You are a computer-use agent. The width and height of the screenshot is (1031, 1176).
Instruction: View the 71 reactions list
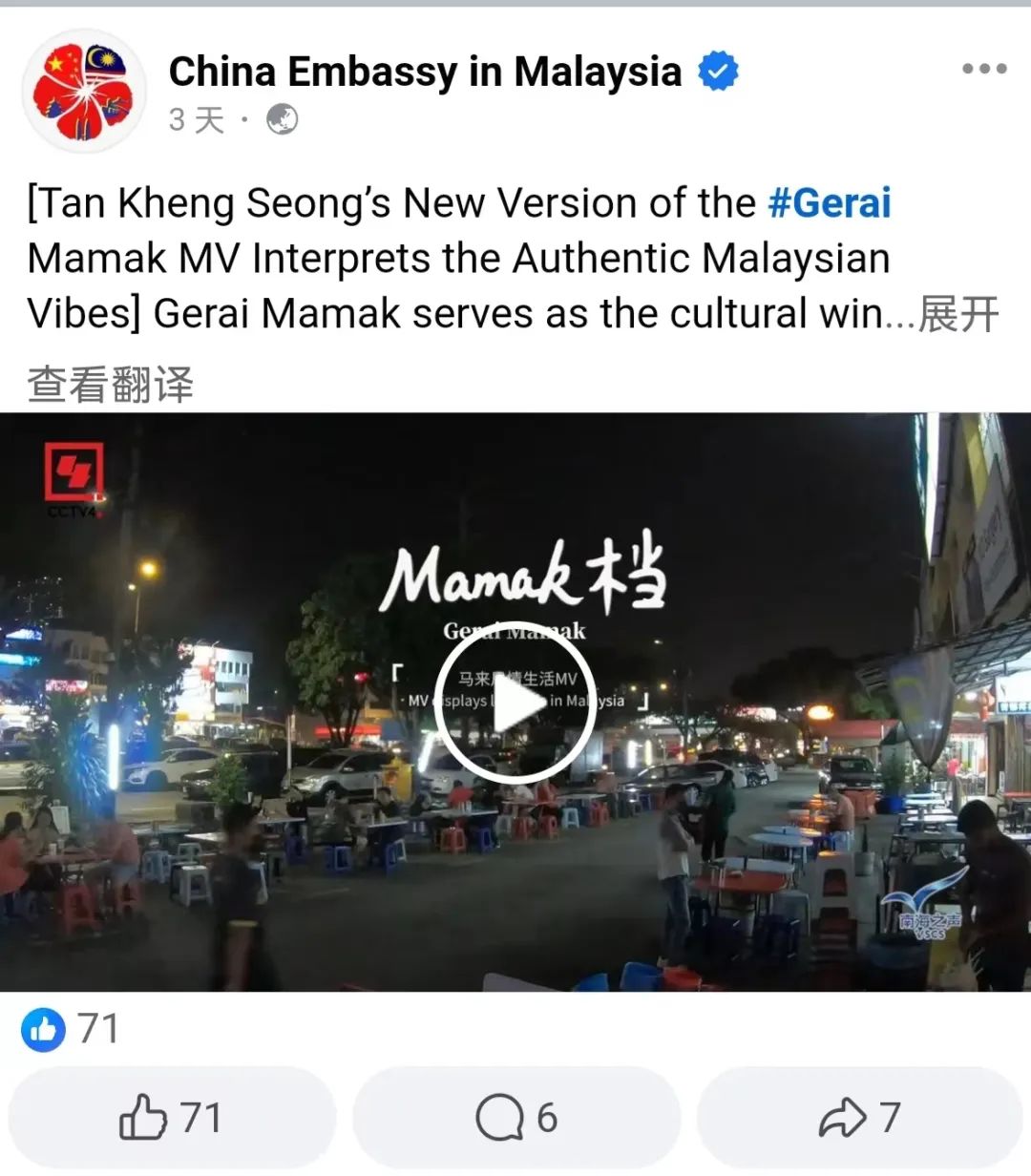72,1029
